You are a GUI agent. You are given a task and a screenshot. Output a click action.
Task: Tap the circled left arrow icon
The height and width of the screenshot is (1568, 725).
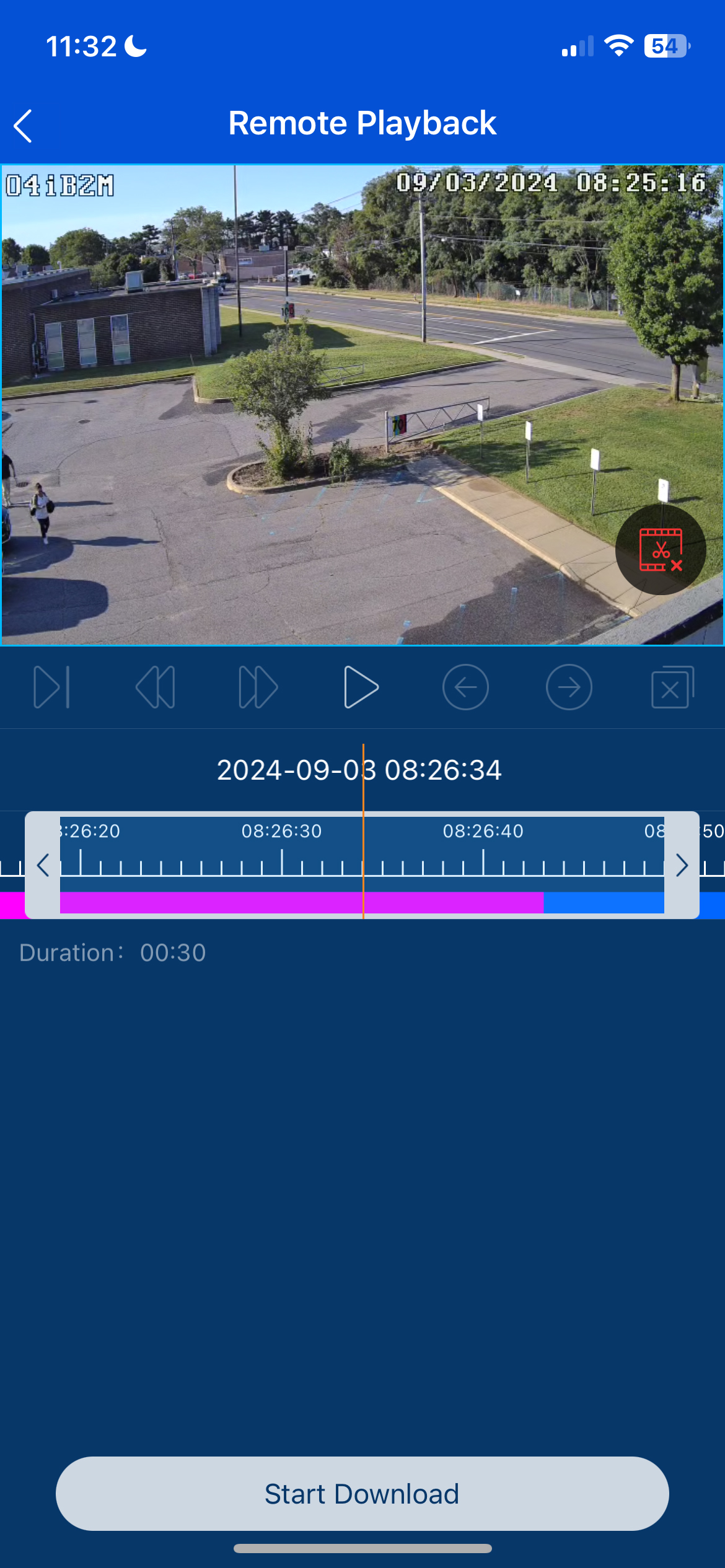pyautogui.click(x=465, y=687)
